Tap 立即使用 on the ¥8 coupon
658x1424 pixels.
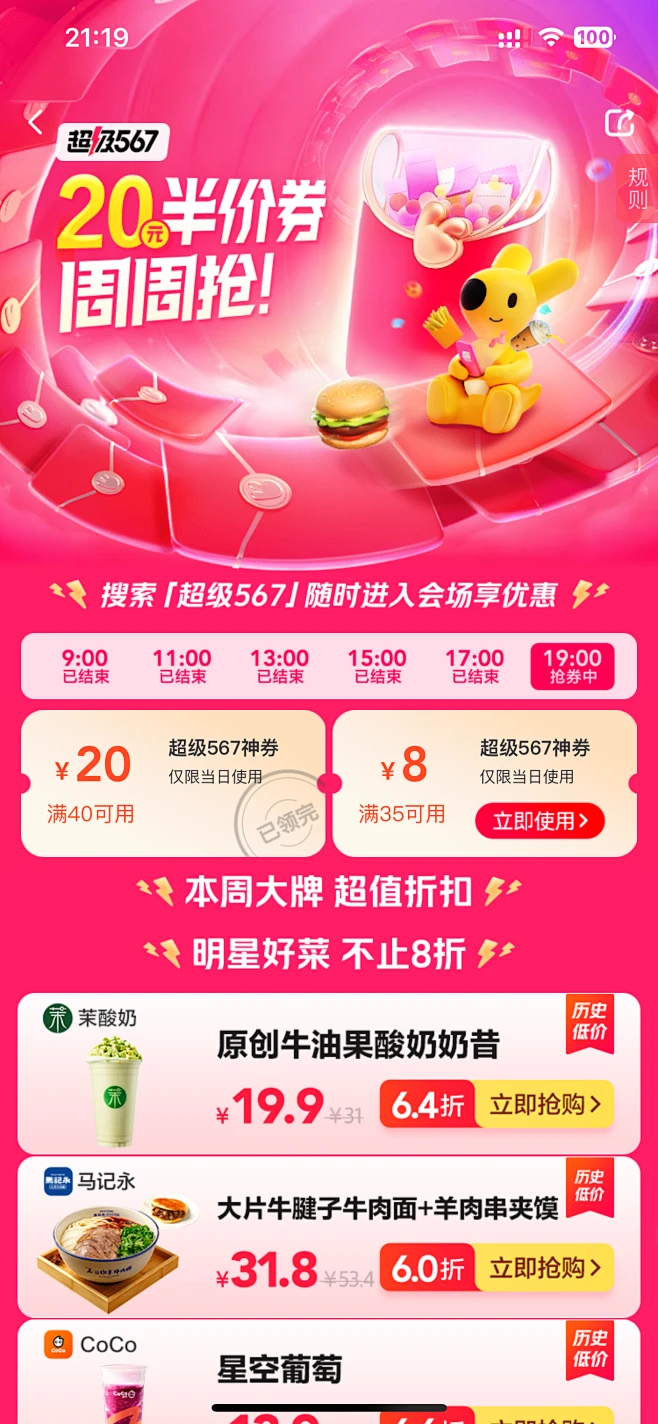click(x=540, y=821)
